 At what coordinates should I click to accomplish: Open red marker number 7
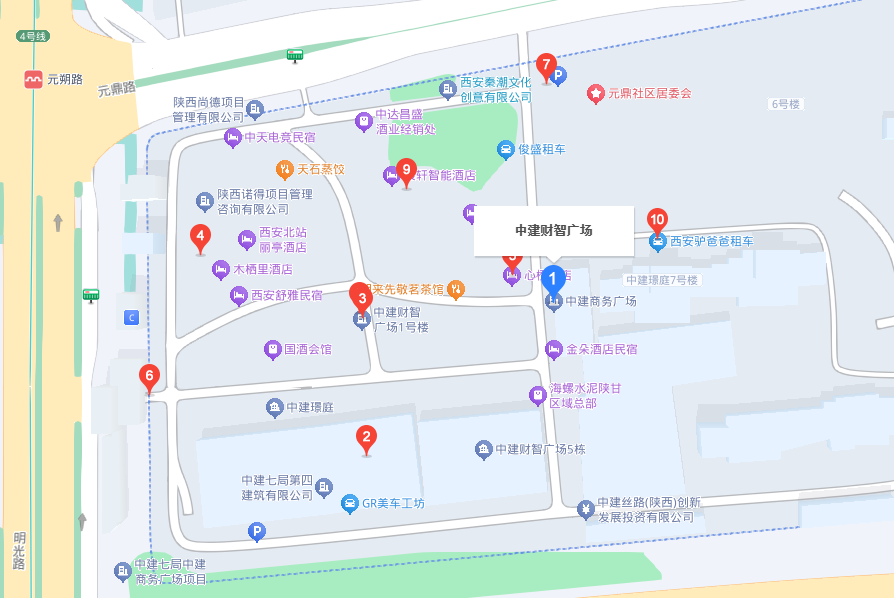click(x=546, y=67)
